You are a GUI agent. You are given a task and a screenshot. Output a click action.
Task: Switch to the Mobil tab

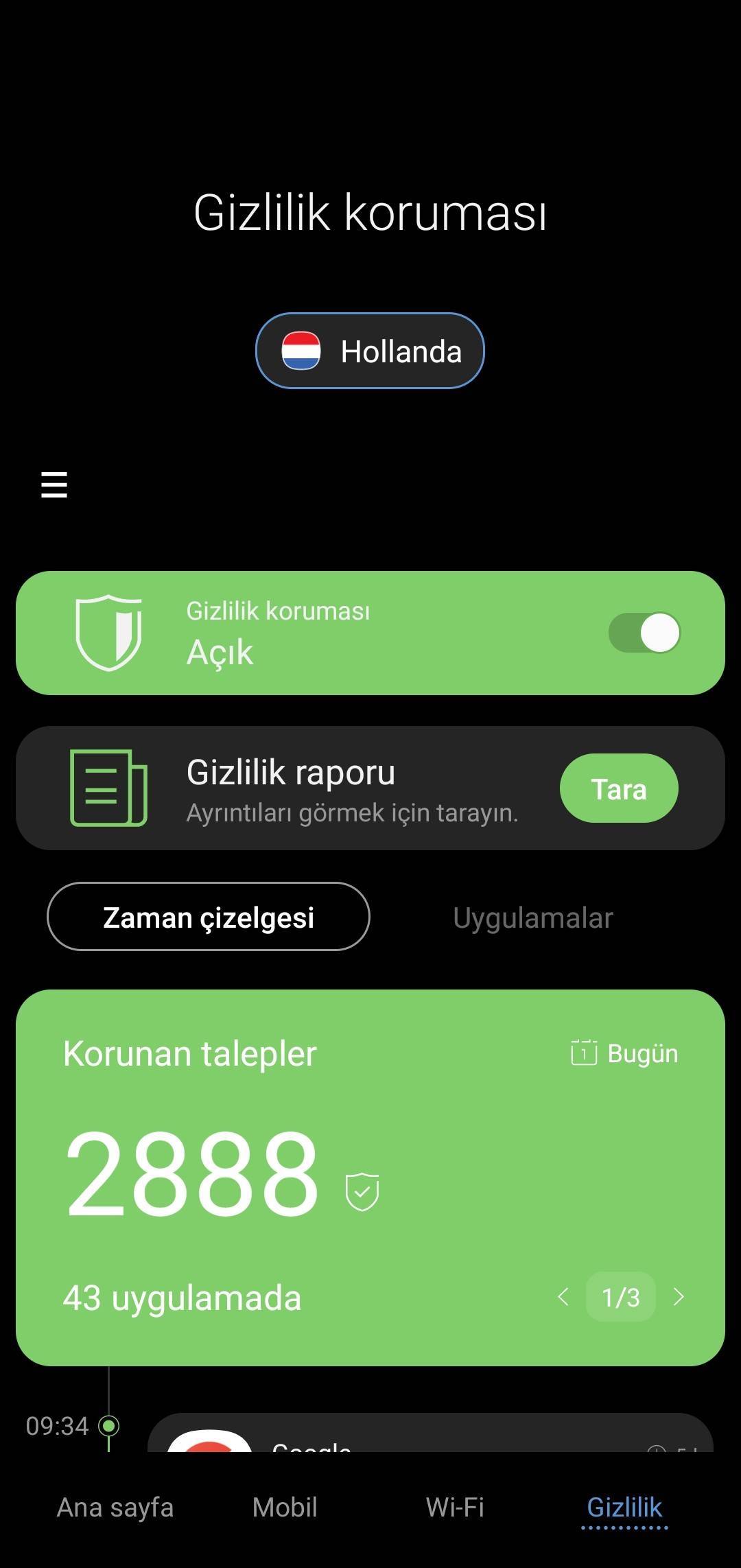(x=285, y=1508)
